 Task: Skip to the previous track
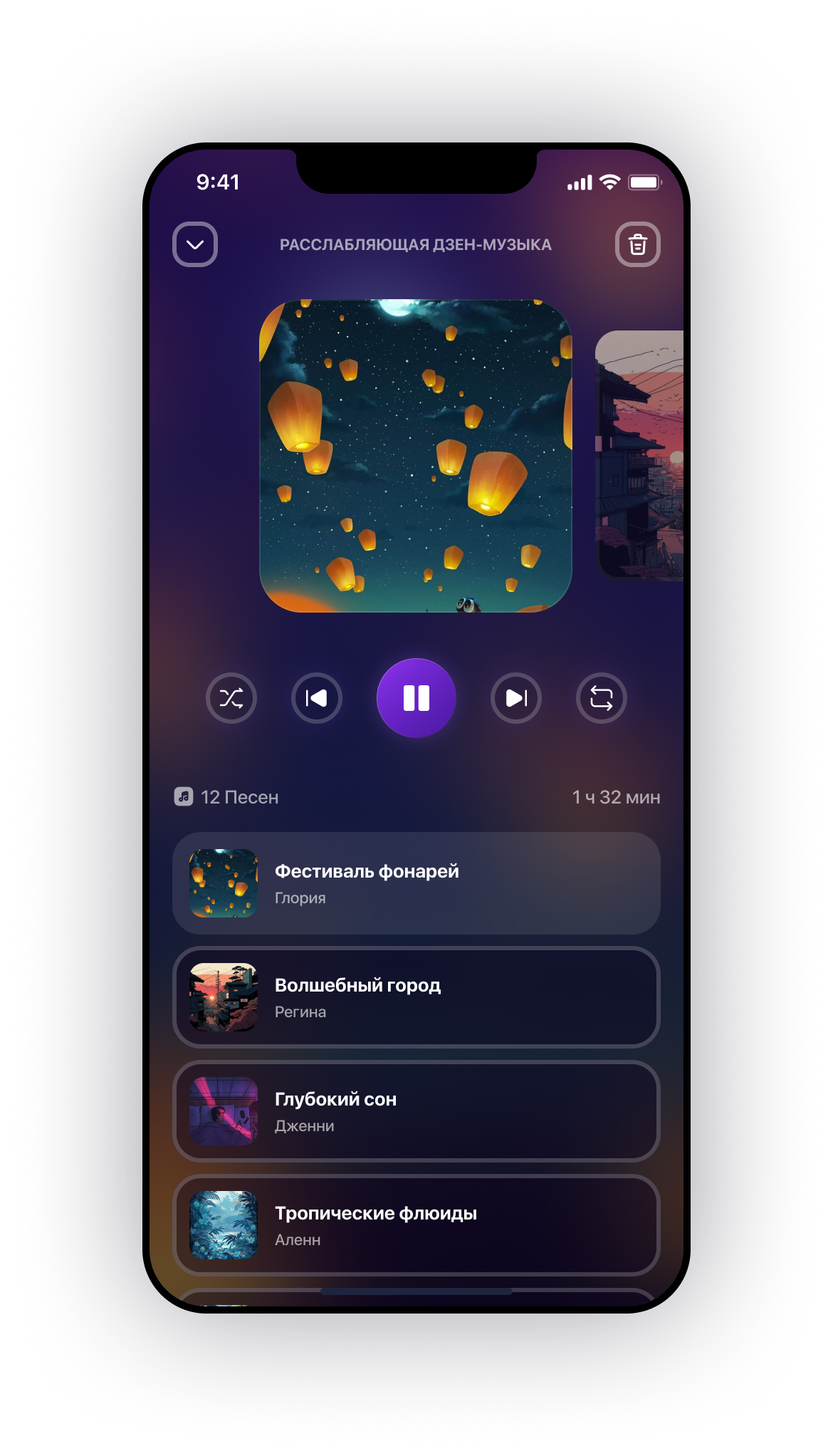click(x=317, y=698)
